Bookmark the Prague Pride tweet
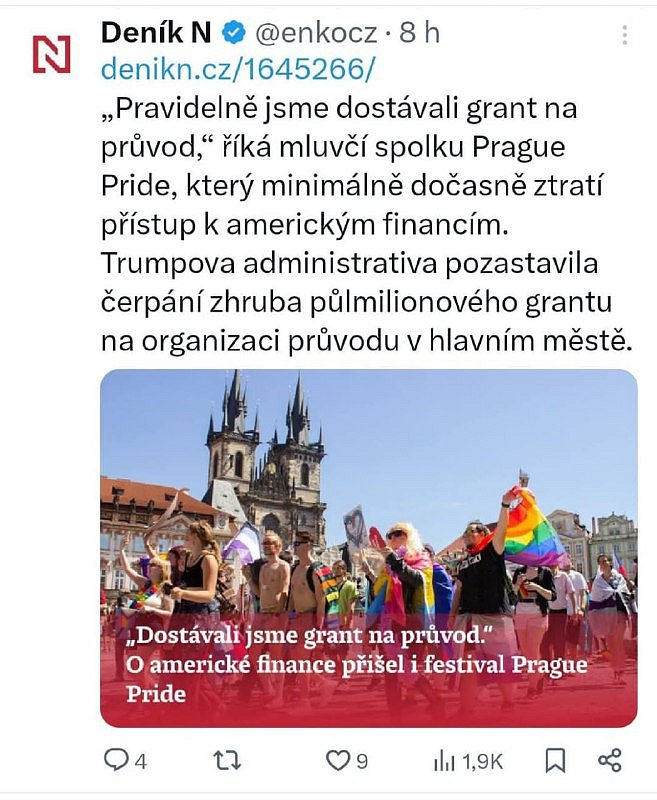Screen dimensions: 657x800 click(555, 761)
